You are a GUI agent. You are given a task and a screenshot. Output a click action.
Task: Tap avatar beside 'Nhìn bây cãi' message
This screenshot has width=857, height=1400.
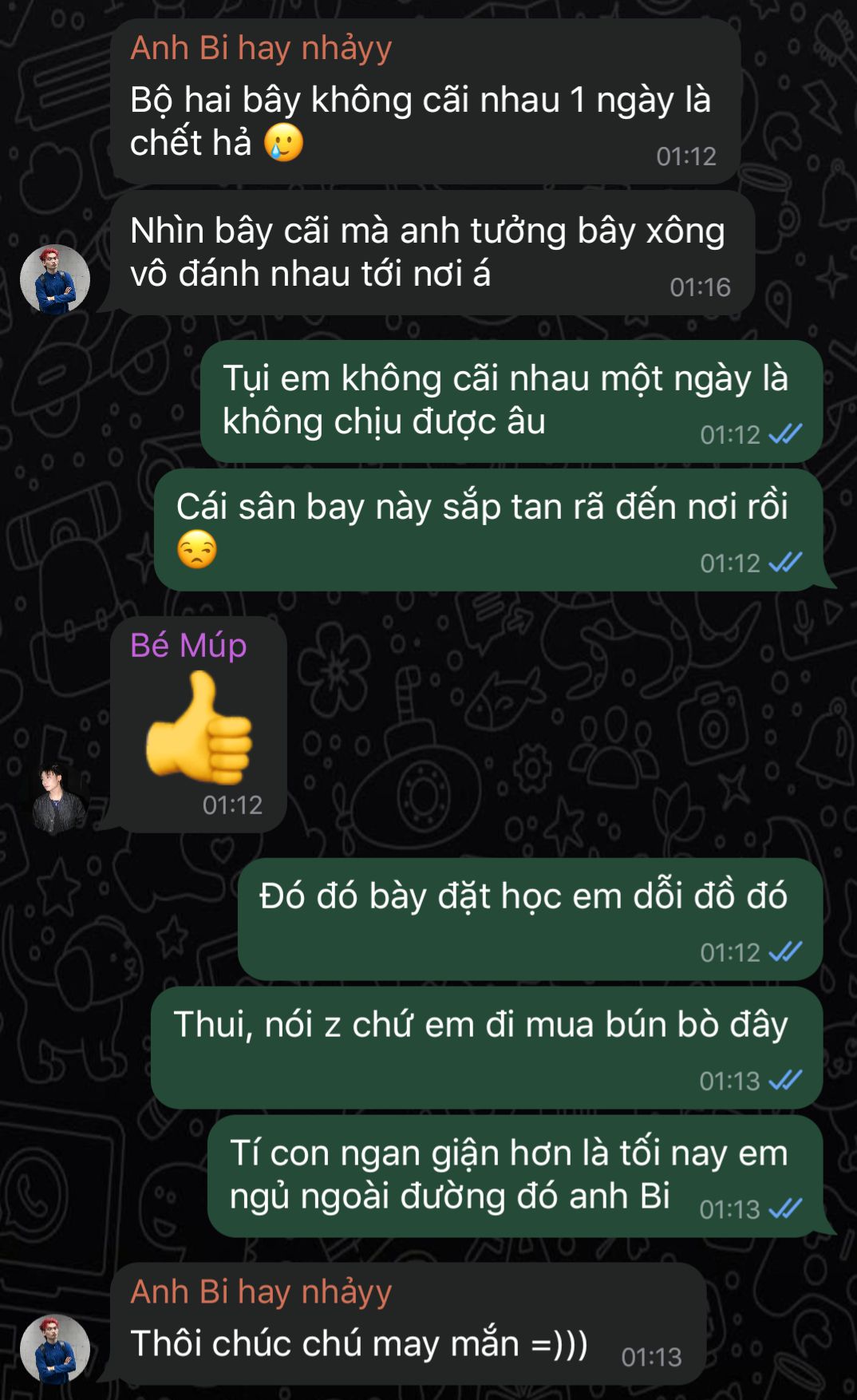click(x=54, y=279)
